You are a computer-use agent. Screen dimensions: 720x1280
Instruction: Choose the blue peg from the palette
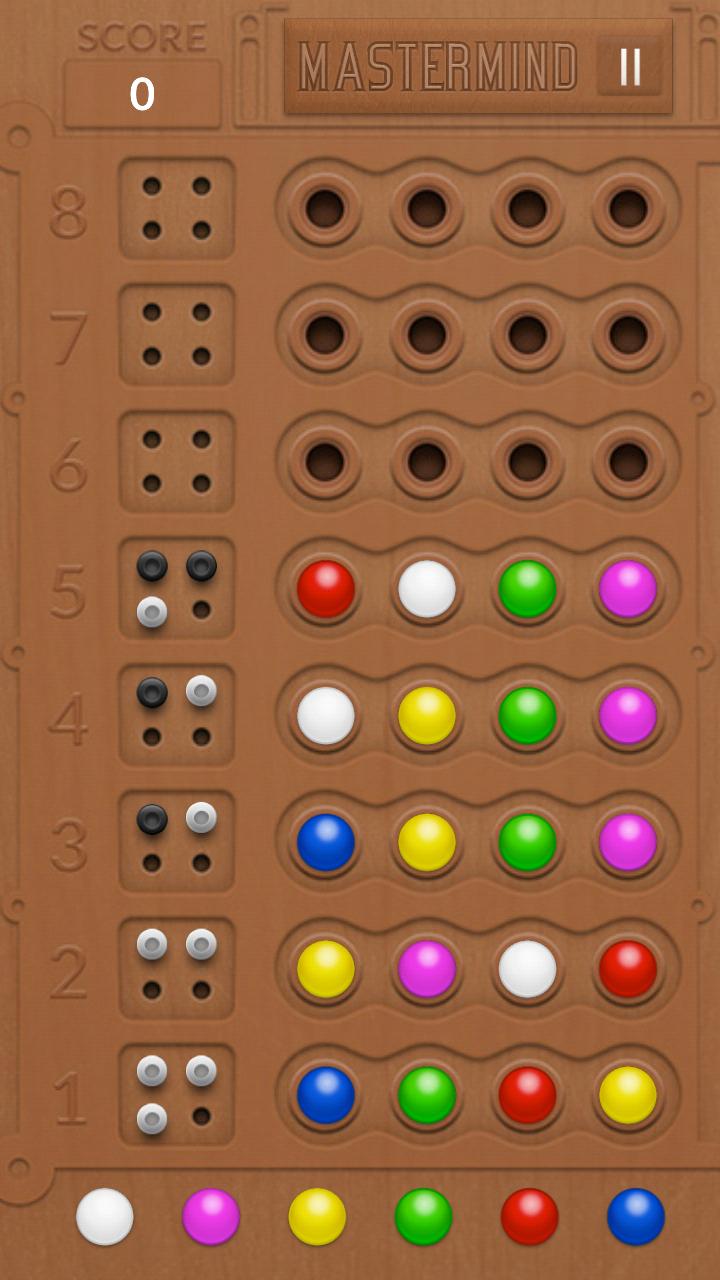coord(635,1216)
